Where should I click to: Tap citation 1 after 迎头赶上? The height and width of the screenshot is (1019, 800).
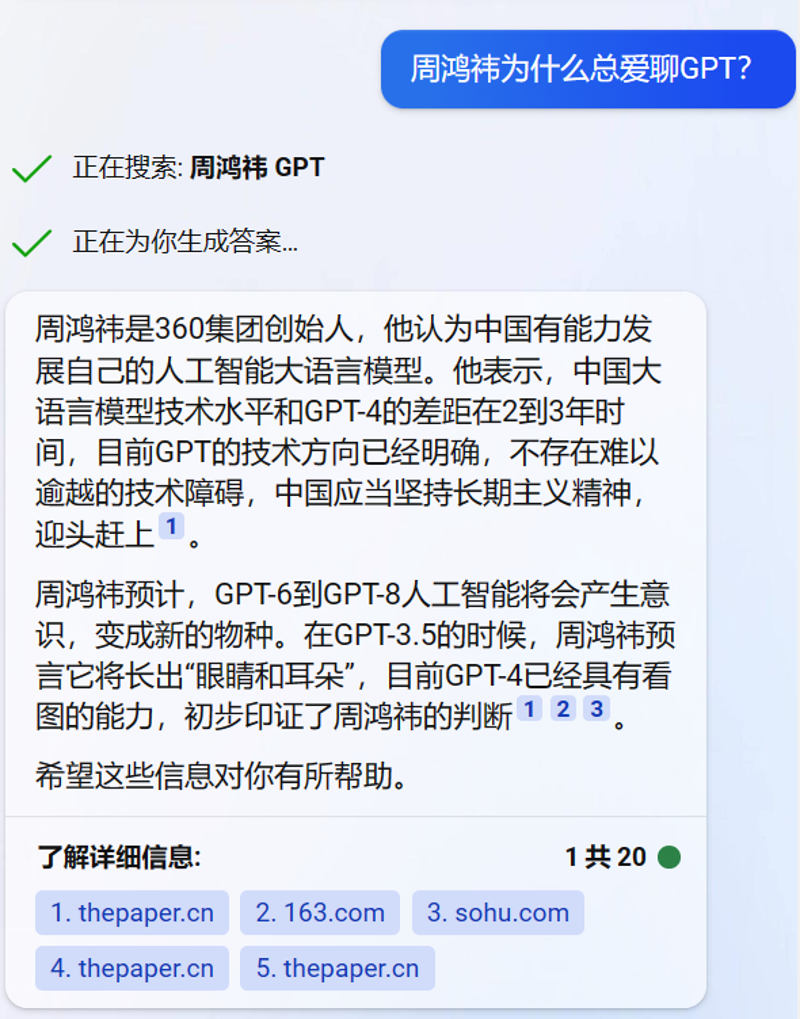click(171, 526)
